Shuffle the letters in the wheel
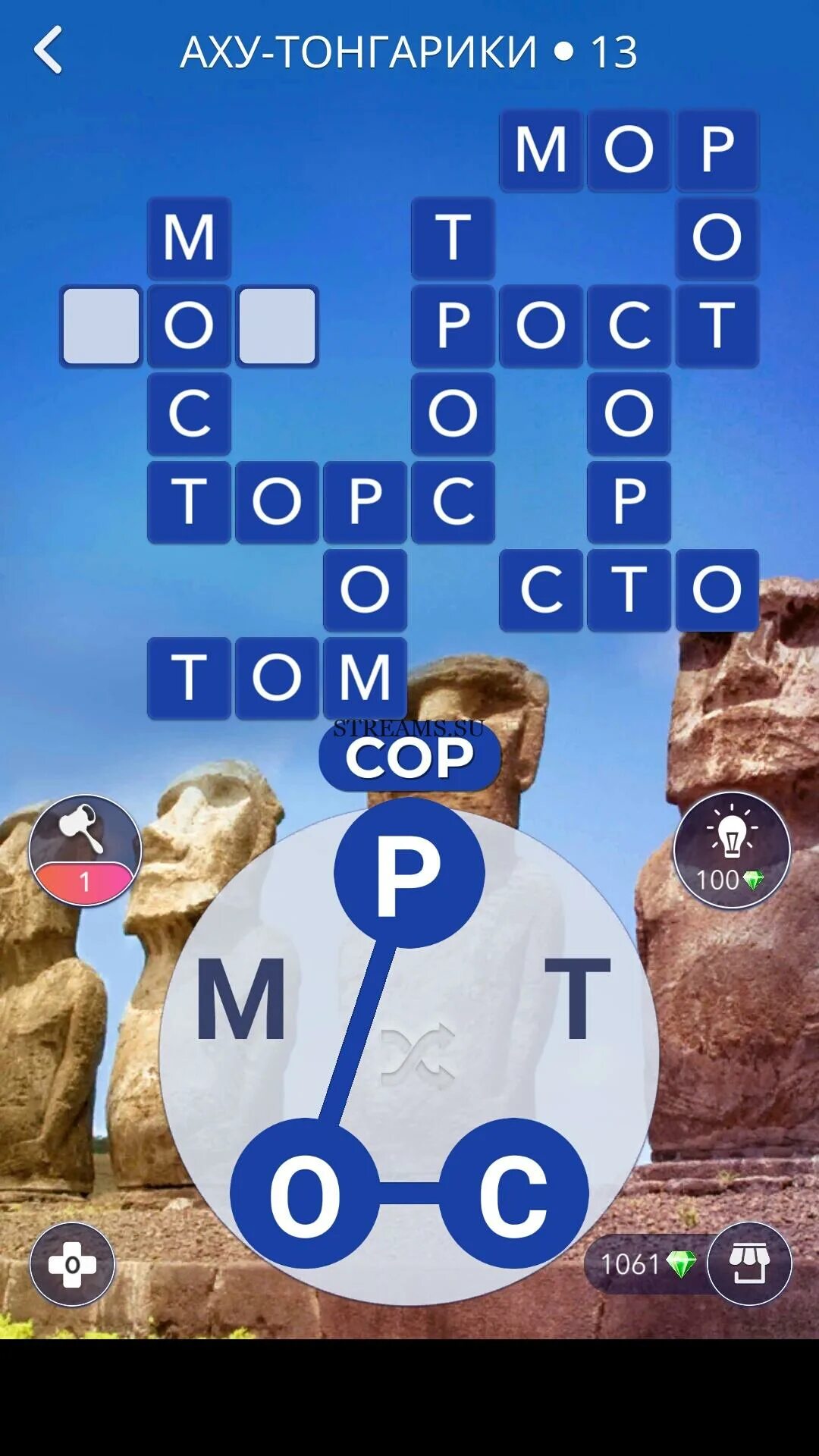This screenshot has width=819, height=1456. [x=418, y=1053]
